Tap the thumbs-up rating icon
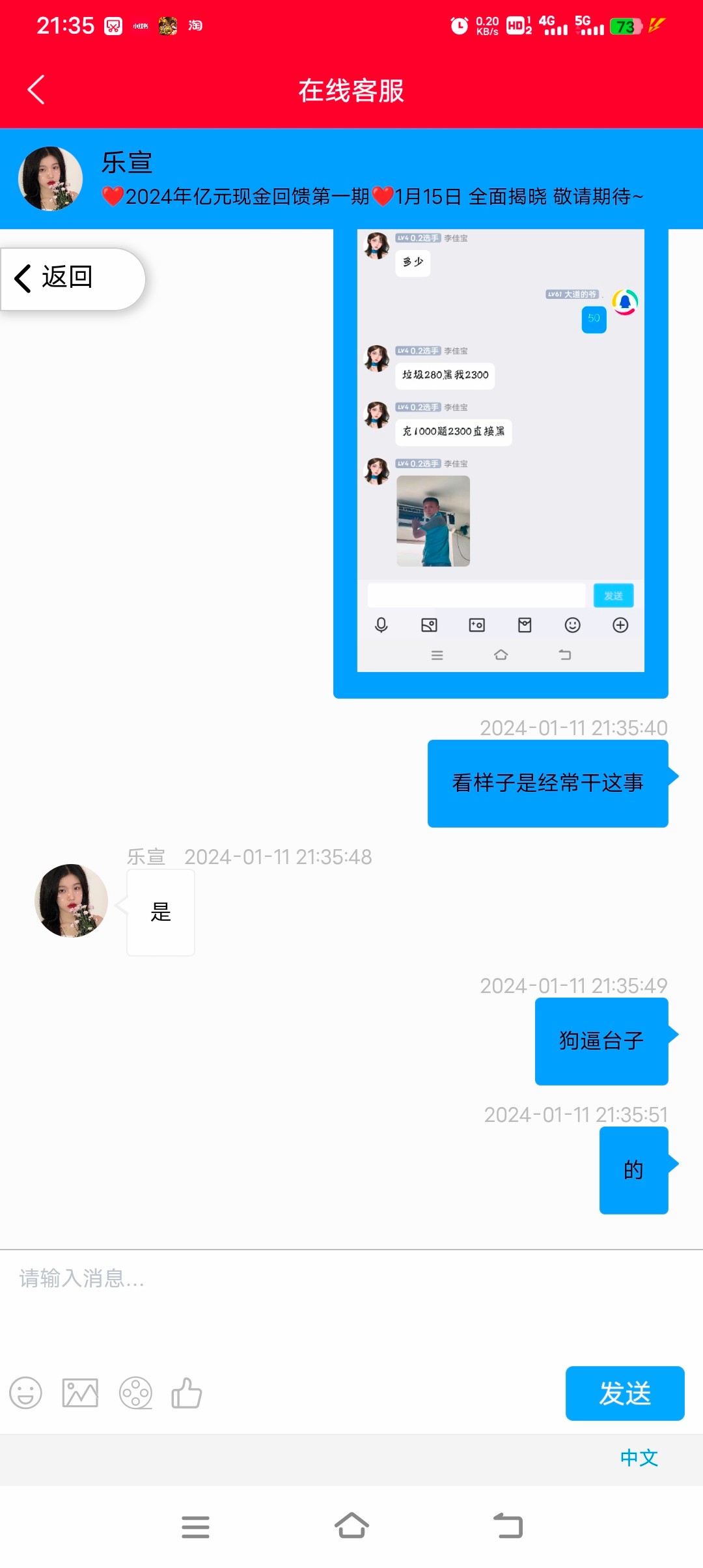 point(187,1393)
